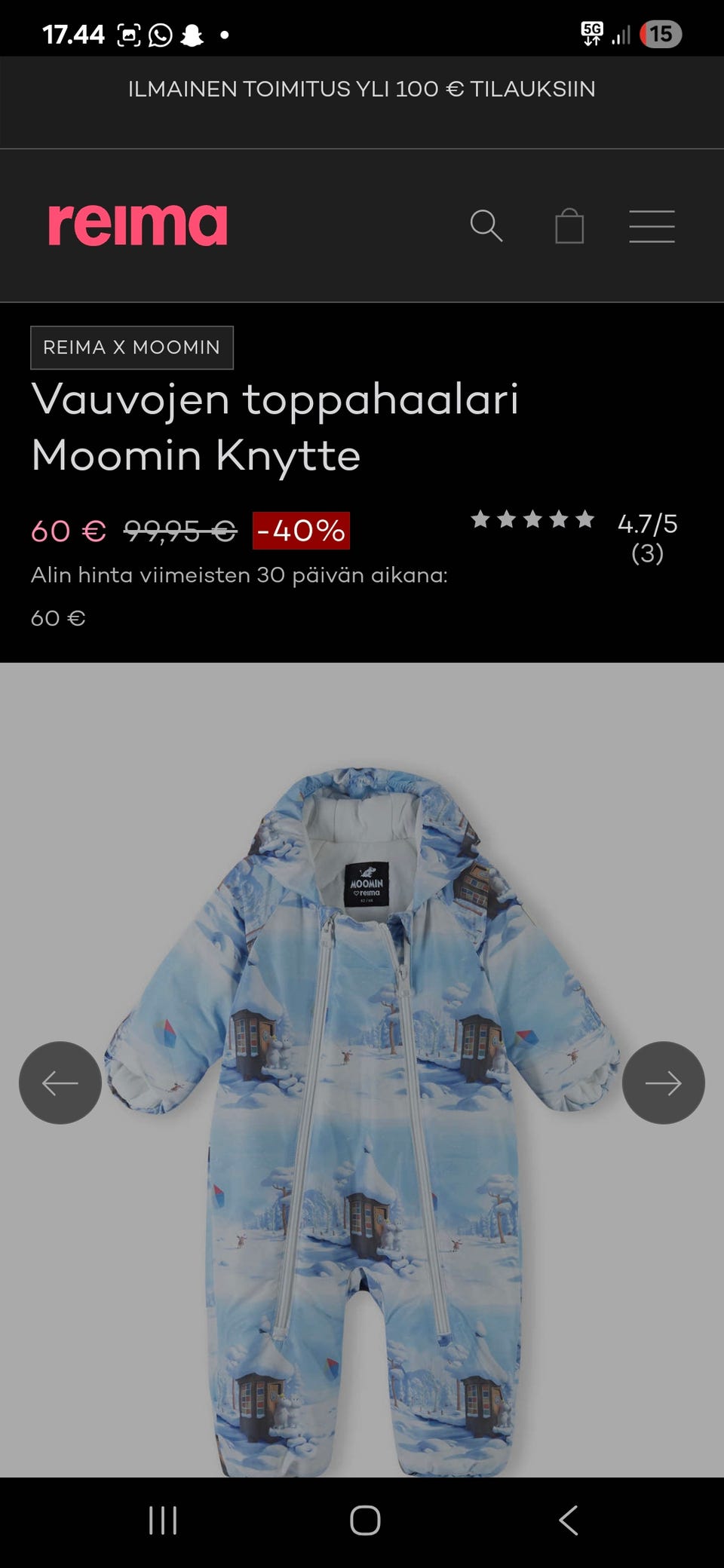Open the shopping bag

click(x=569, y=226)
